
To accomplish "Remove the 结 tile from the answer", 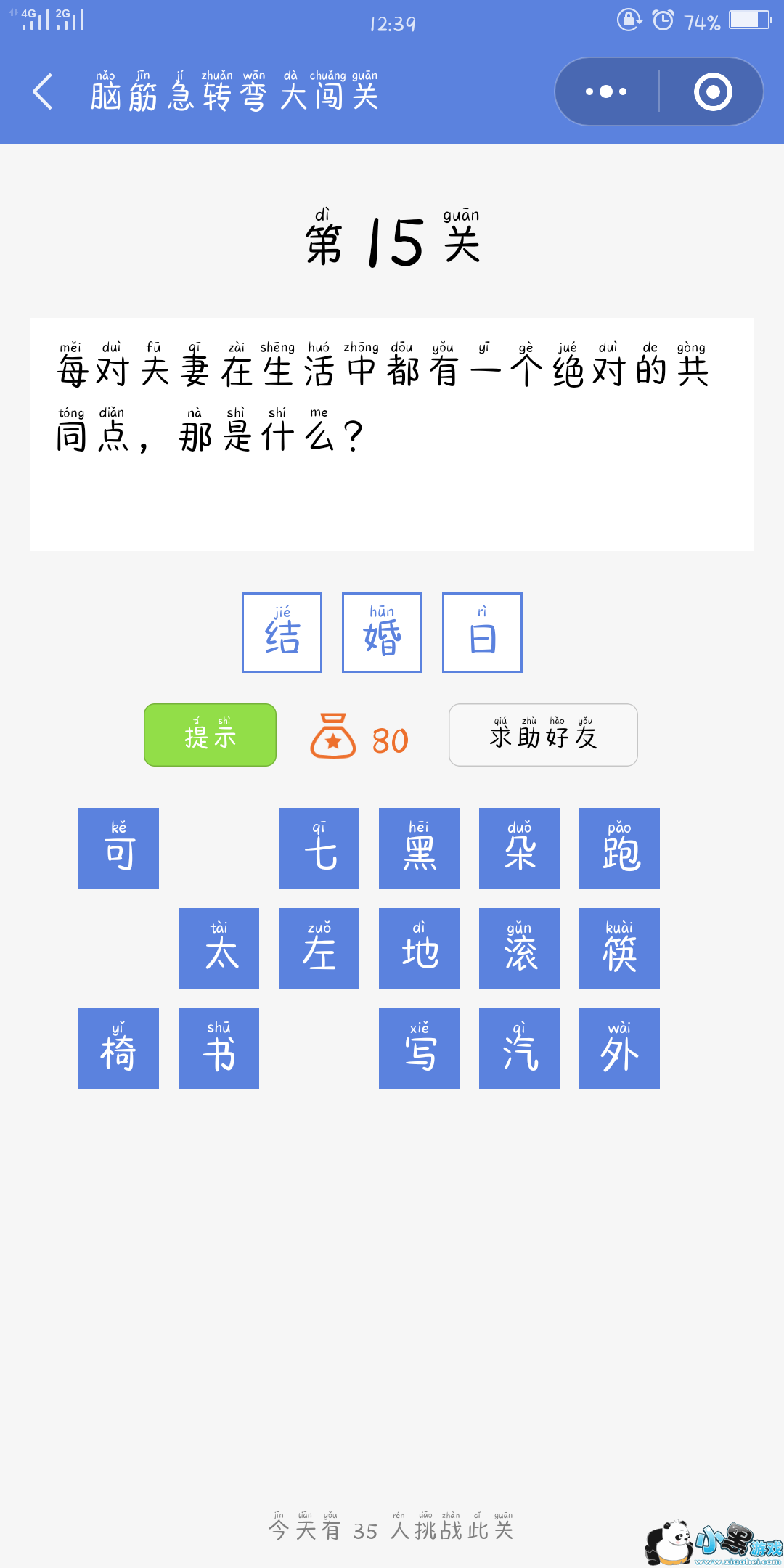I will coord(282,632).
